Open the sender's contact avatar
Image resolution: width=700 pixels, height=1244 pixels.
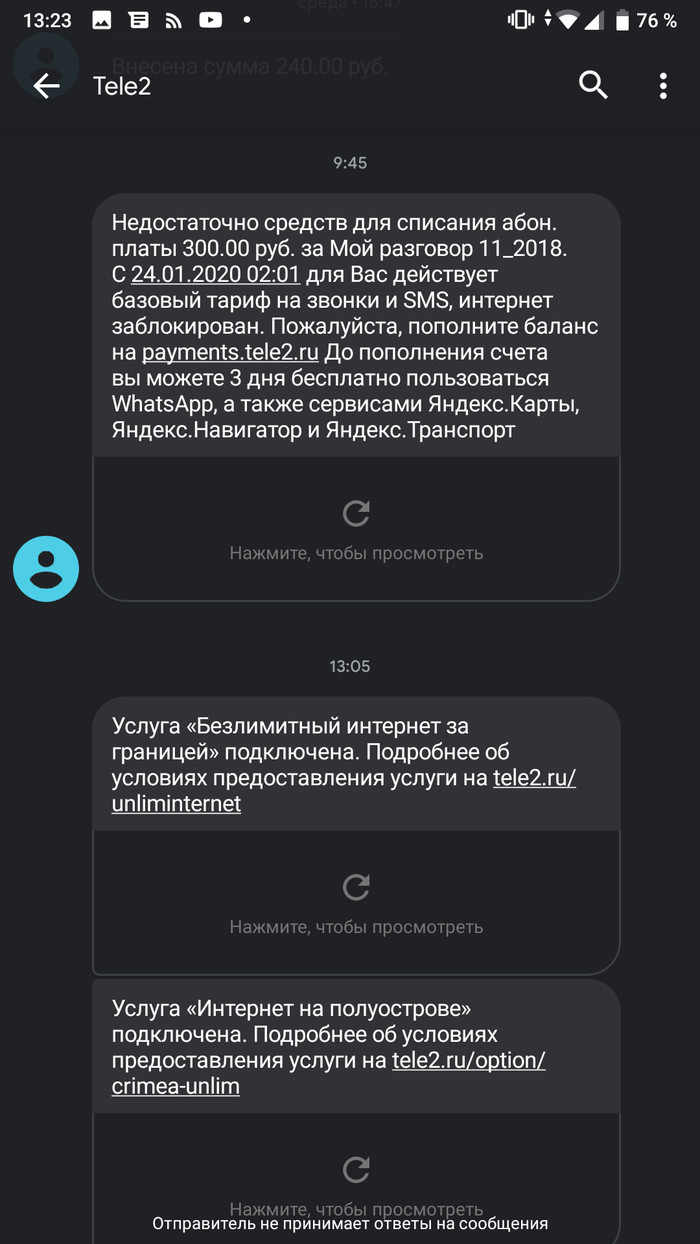point(46,568)
